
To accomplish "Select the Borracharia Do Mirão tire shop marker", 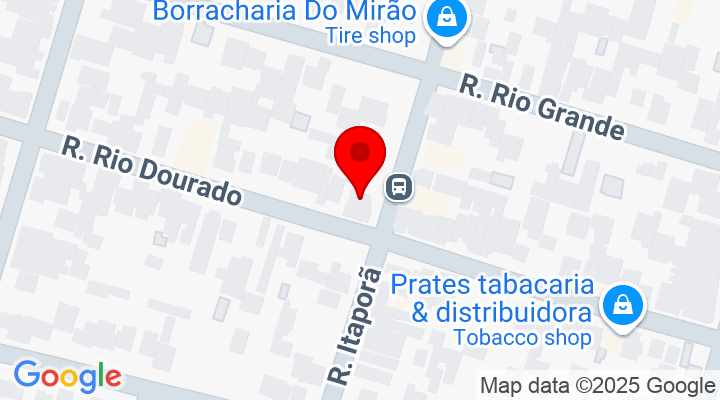I will click(441, 19).
